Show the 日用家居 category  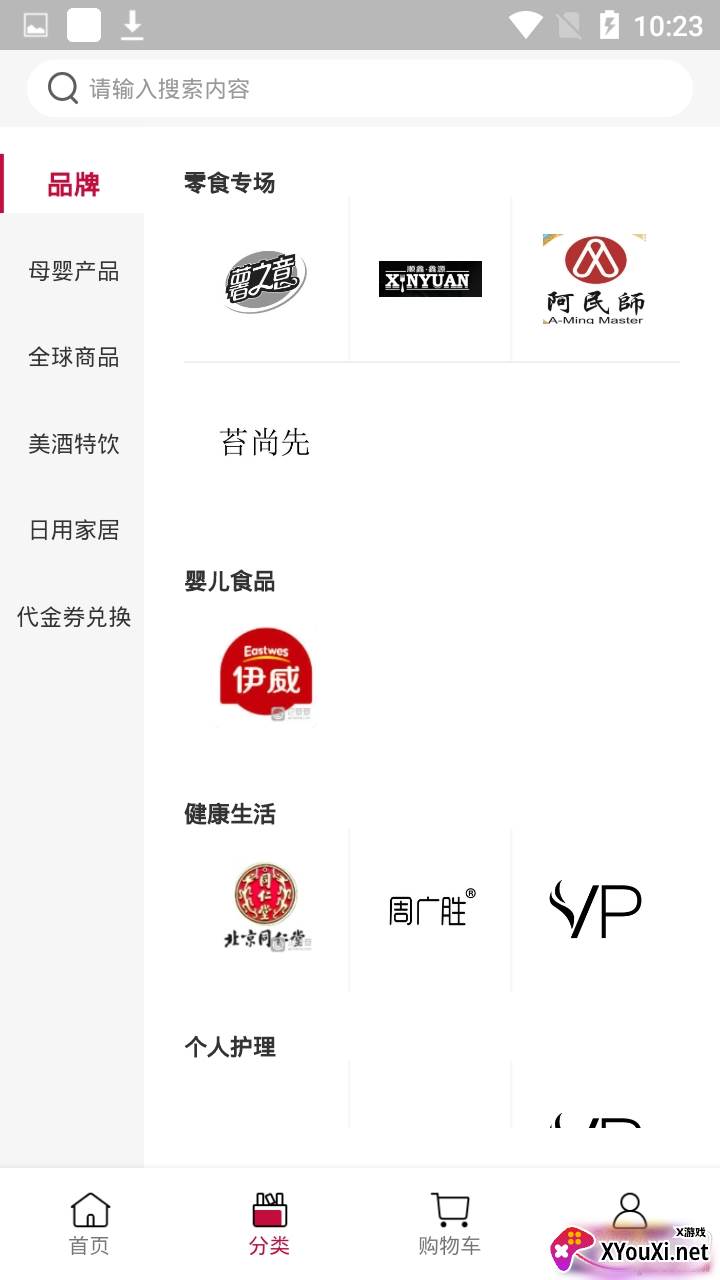pyautogui.click(x=73, y=530)
